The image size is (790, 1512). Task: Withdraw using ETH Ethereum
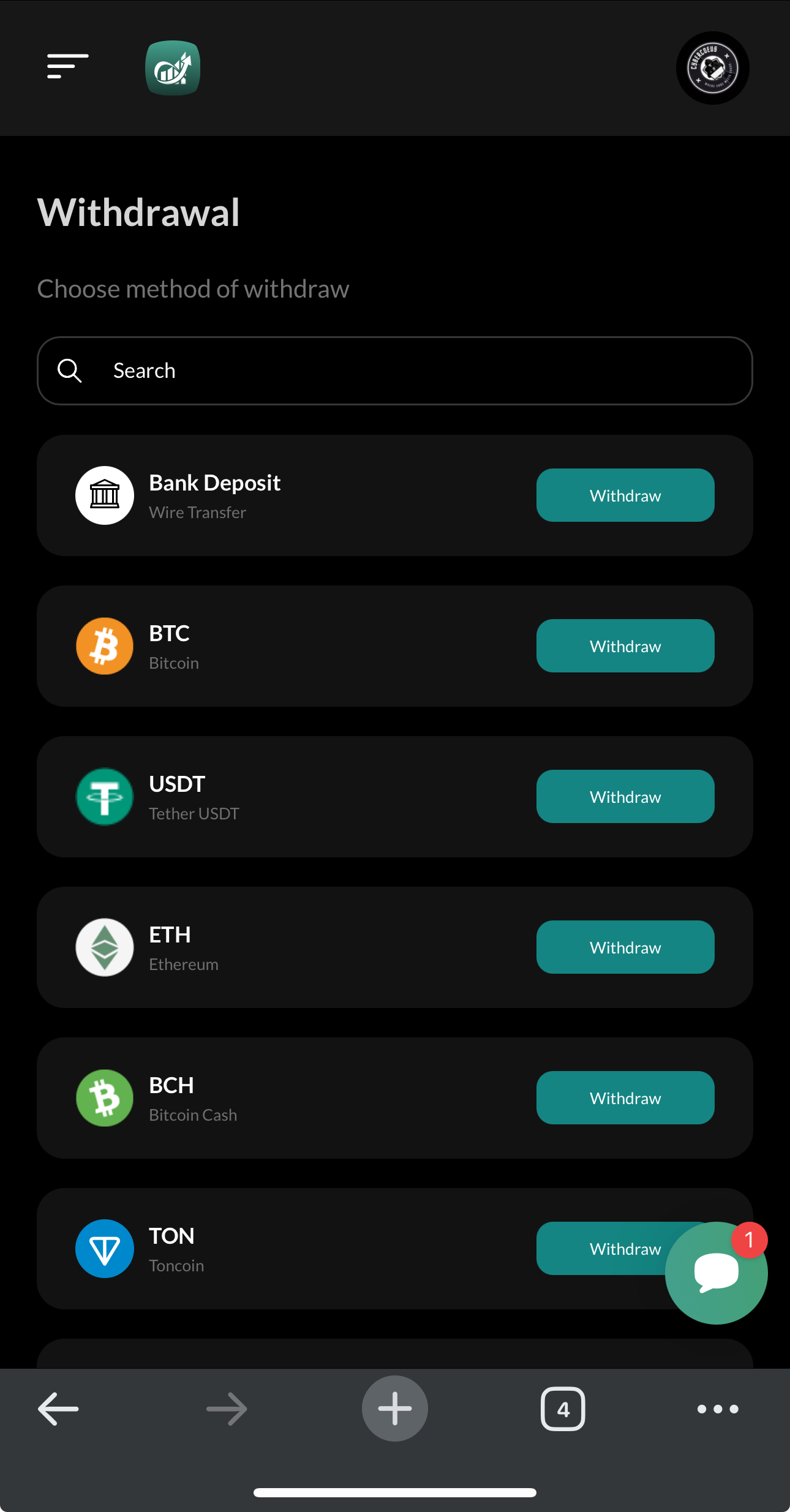tap(625, 947)
